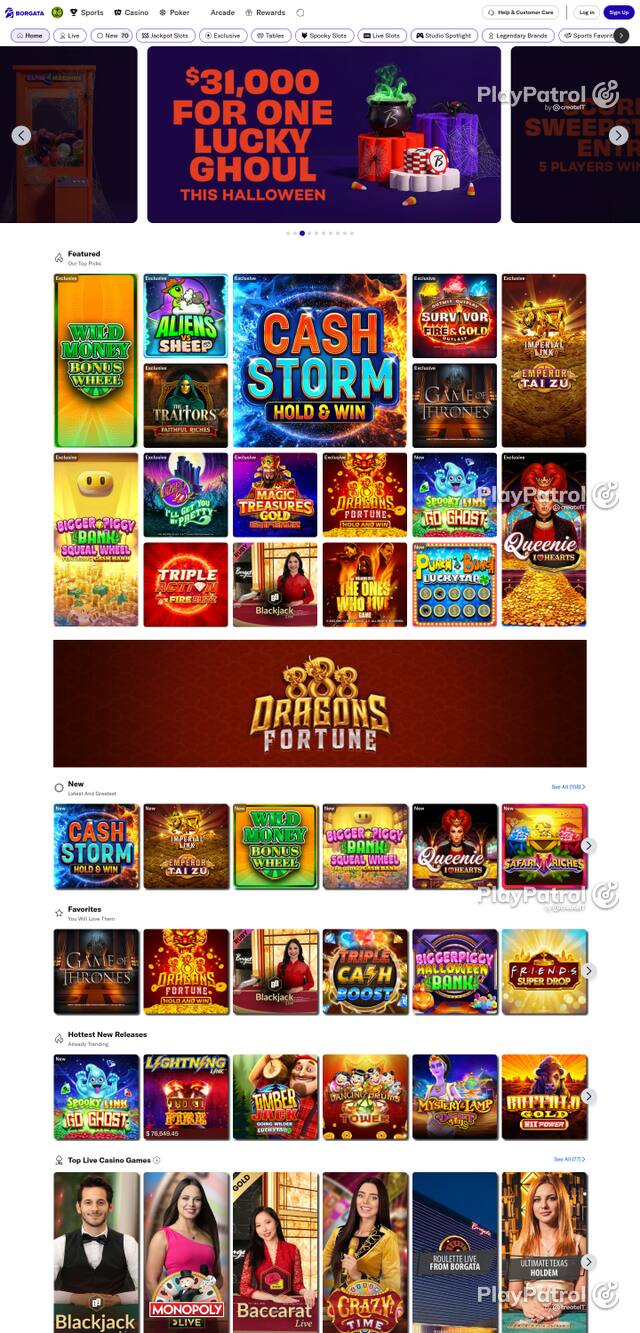
Task: Go to the previous promo banner
Action: (21, 135)
